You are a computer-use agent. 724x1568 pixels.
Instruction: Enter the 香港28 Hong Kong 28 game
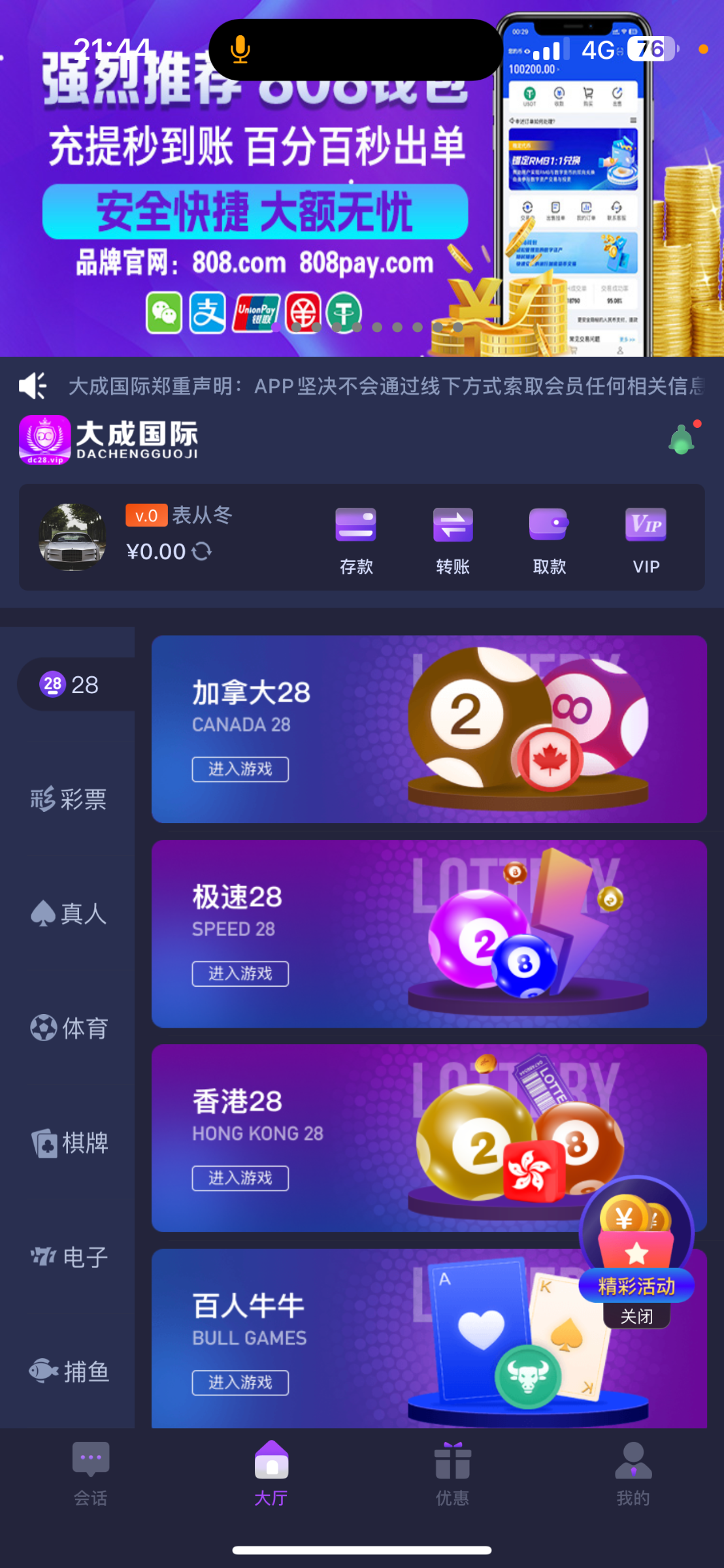[240, 1178]
